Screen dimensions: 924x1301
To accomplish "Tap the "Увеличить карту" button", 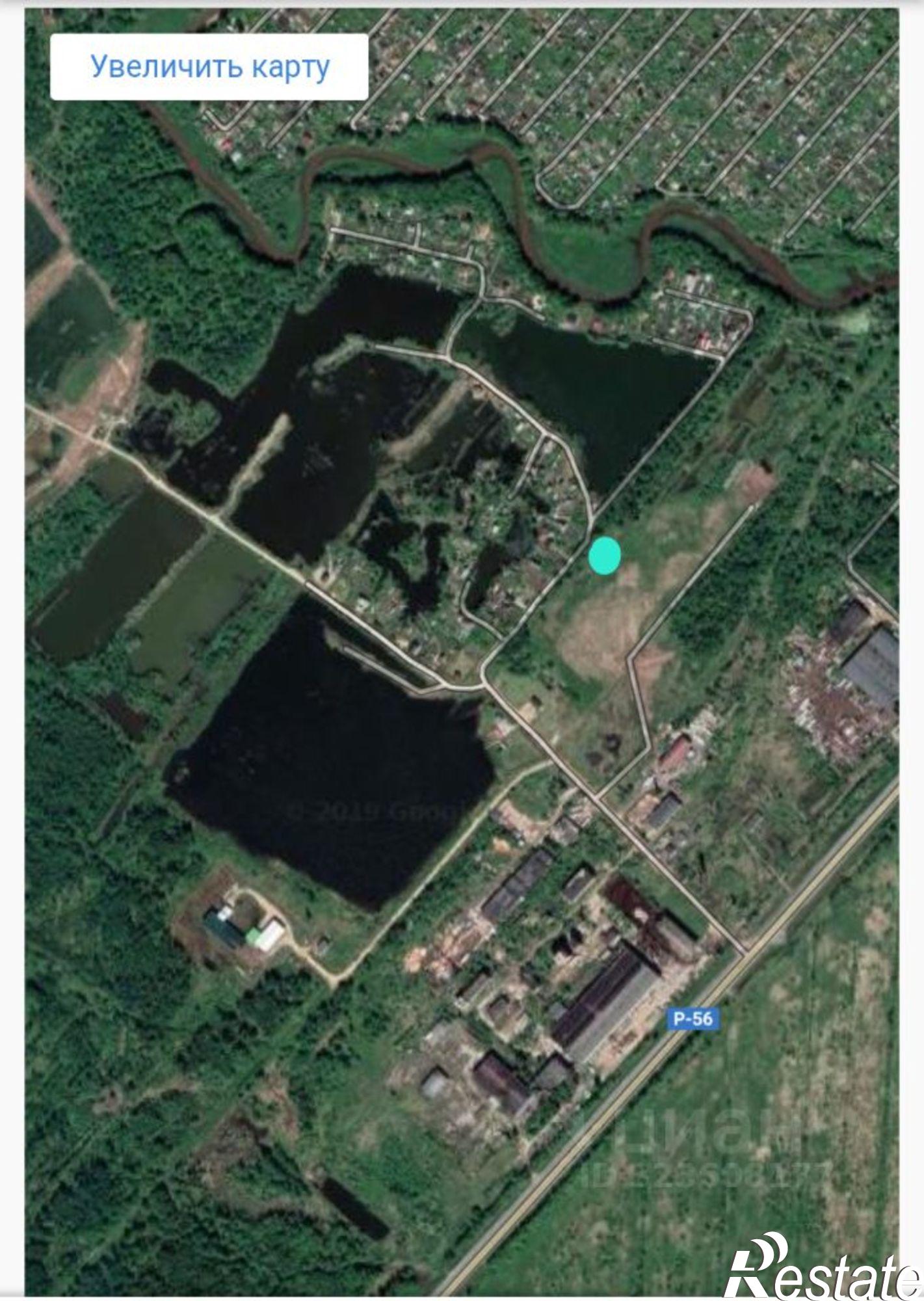I will point(209,67).
